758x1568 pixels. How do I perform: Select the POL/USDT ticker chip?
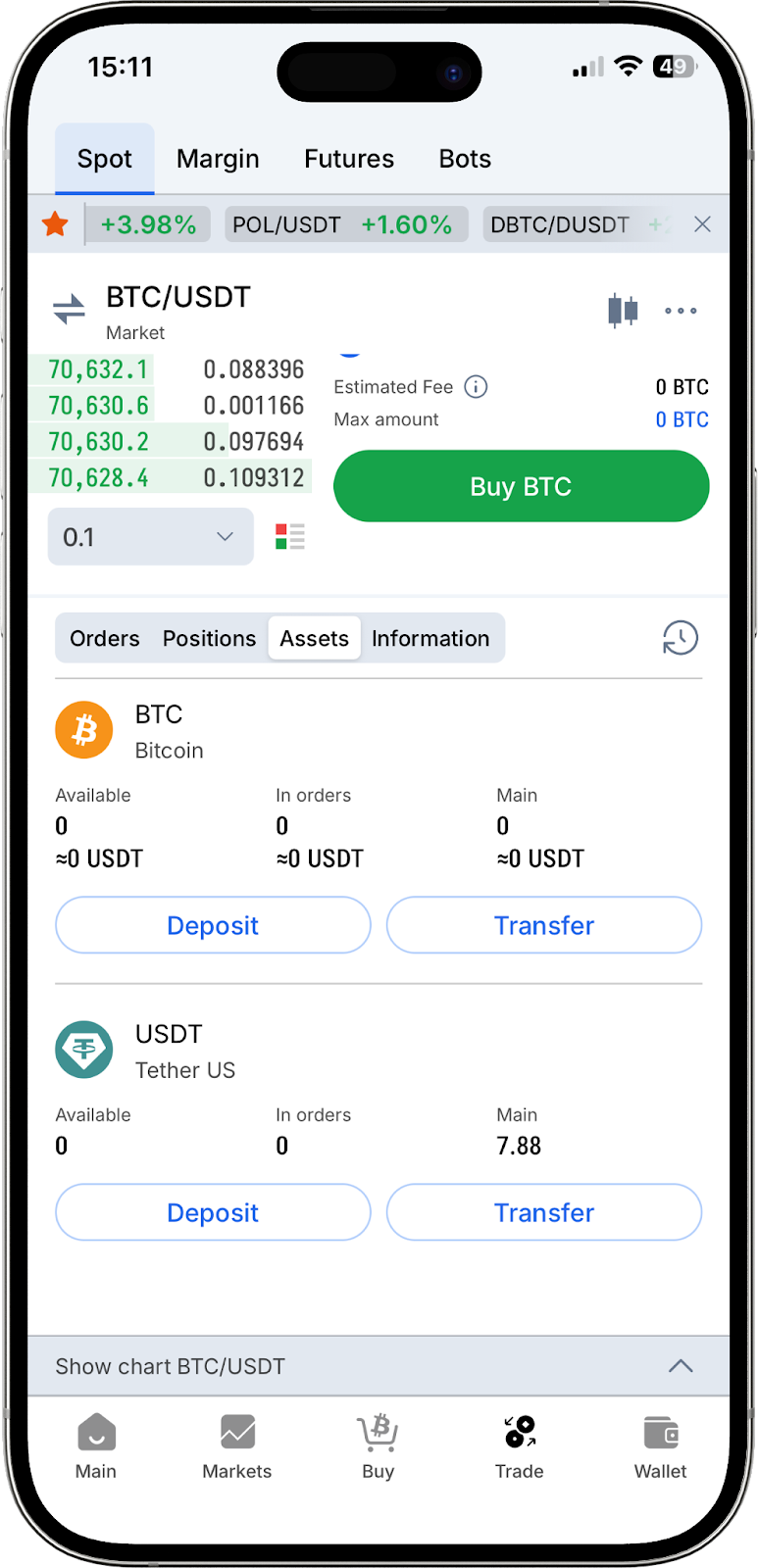tap(342, 224)
